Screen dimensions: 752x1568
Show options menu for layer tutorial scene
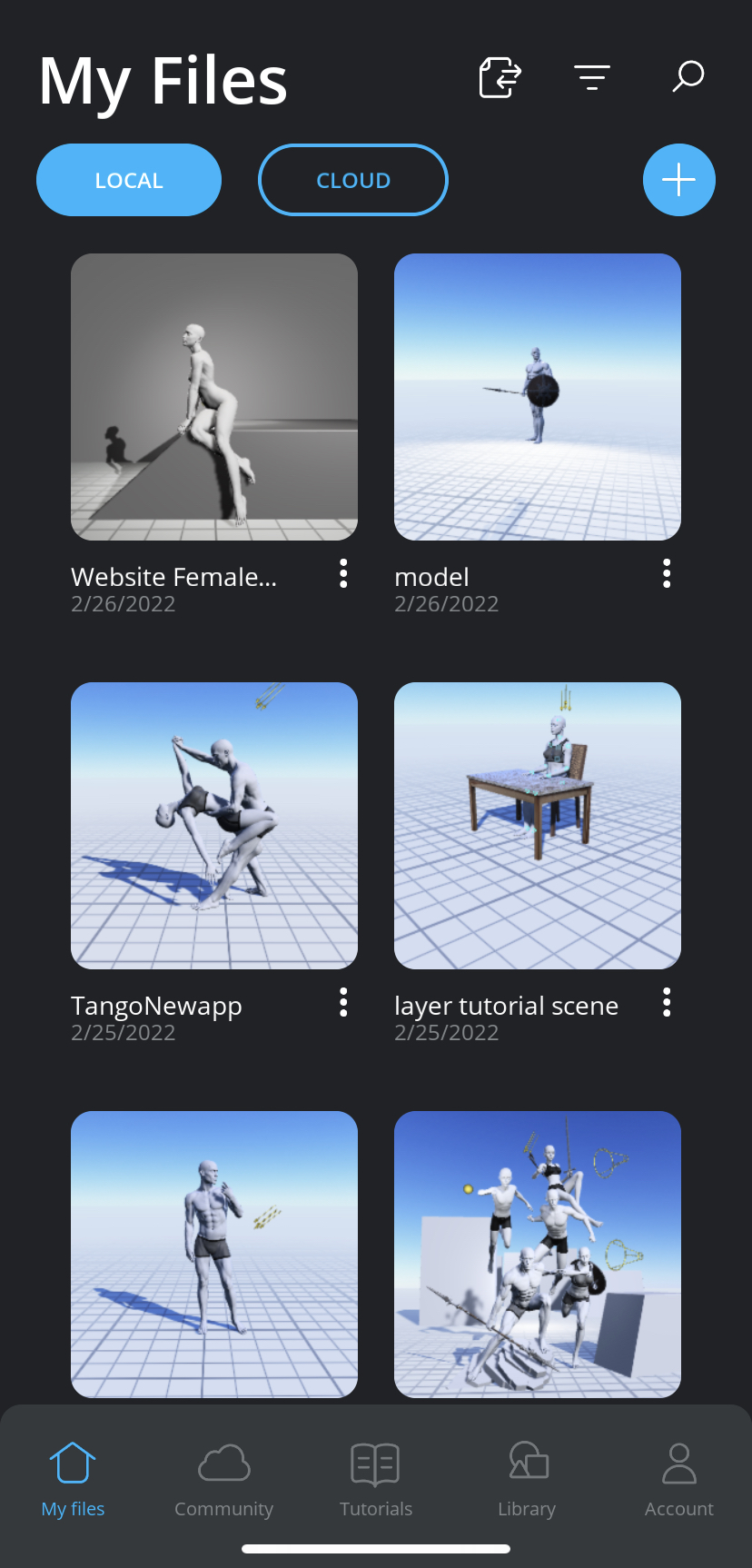point(667,1002)
